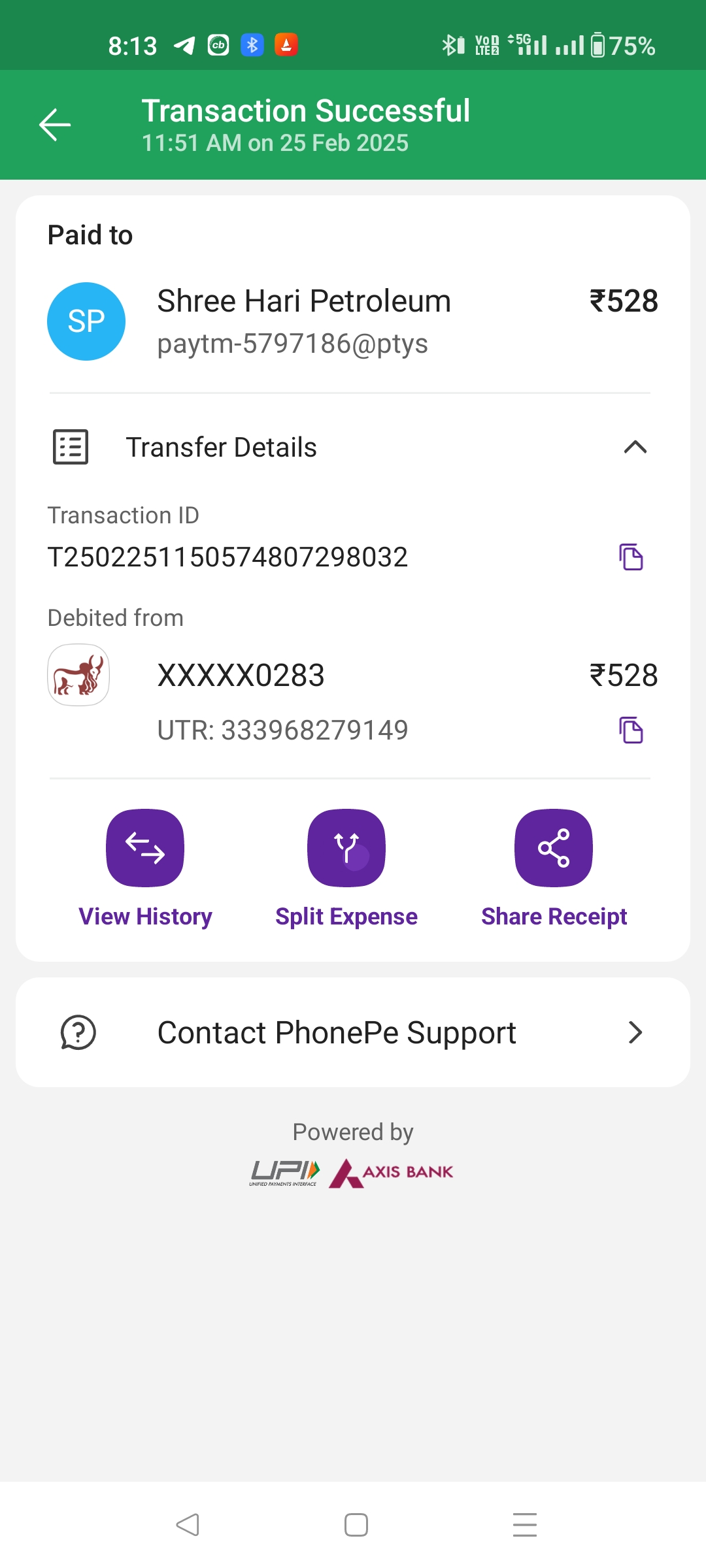The image size is (706, 1568).
Task: Collapse the Transfer Details section
Action: click(635, 448)
